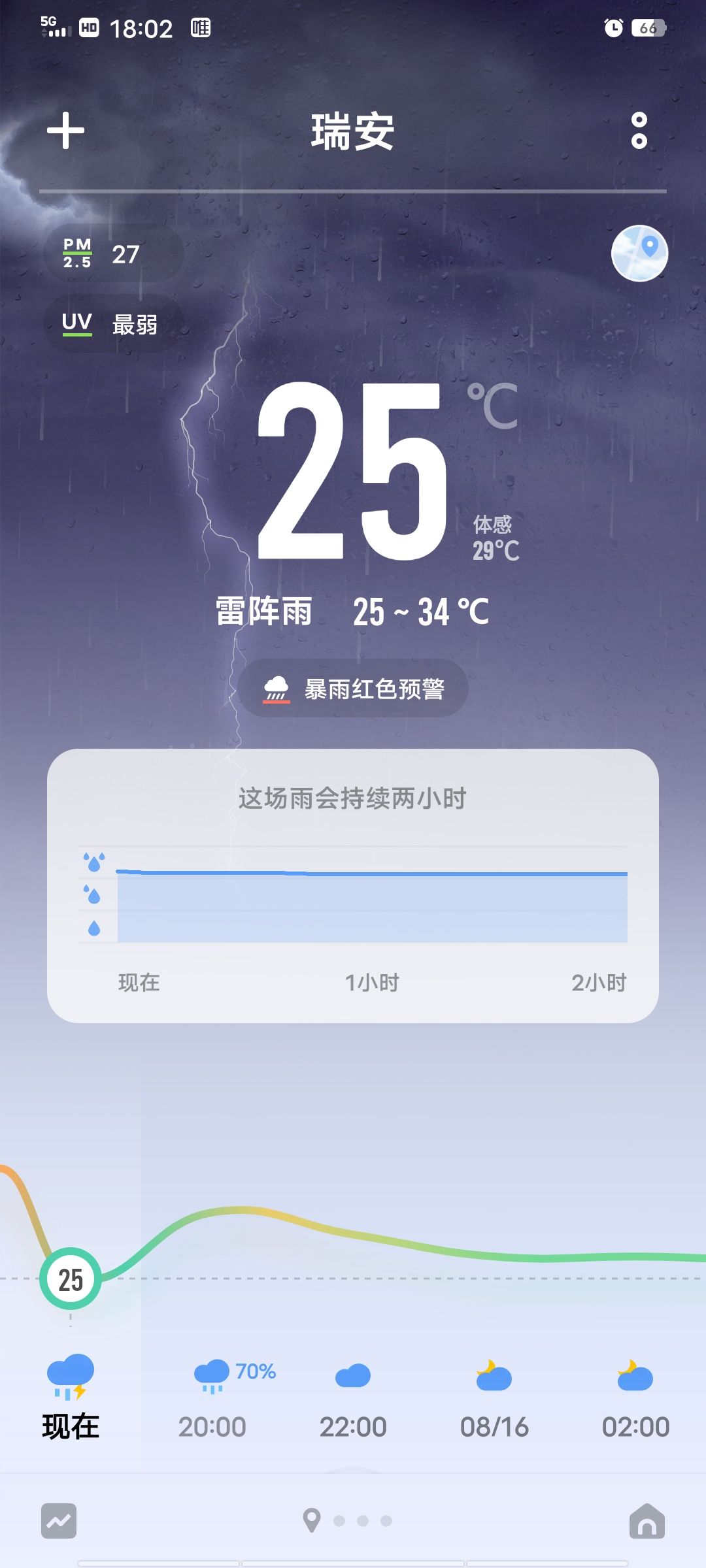The height and width of the screenshot is (1568, 706).
Task: View the 暴雨红色预警 warning details
Action: [x=353, y=689]
